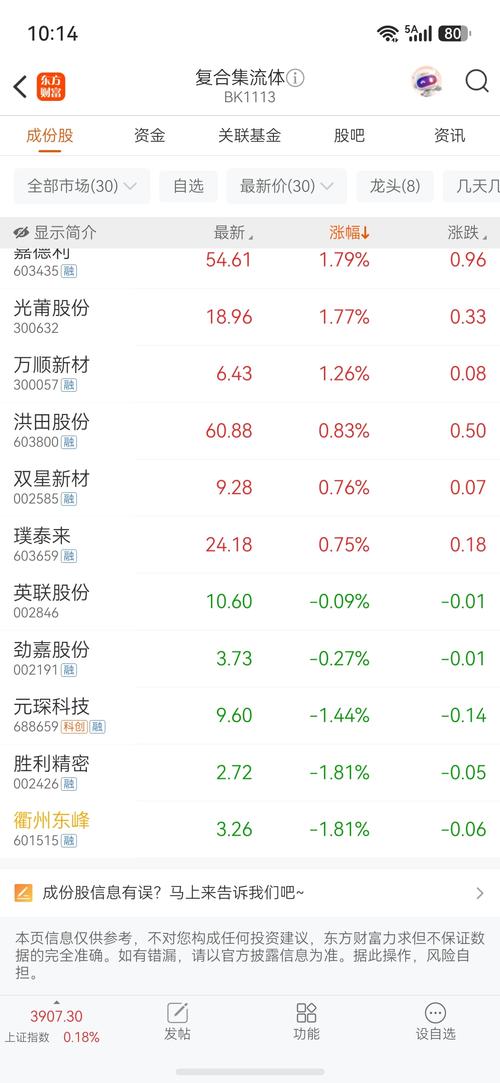Toggle 显示简介 visibility
This screenshot has height=1083, width=500.
click(55, 233)
